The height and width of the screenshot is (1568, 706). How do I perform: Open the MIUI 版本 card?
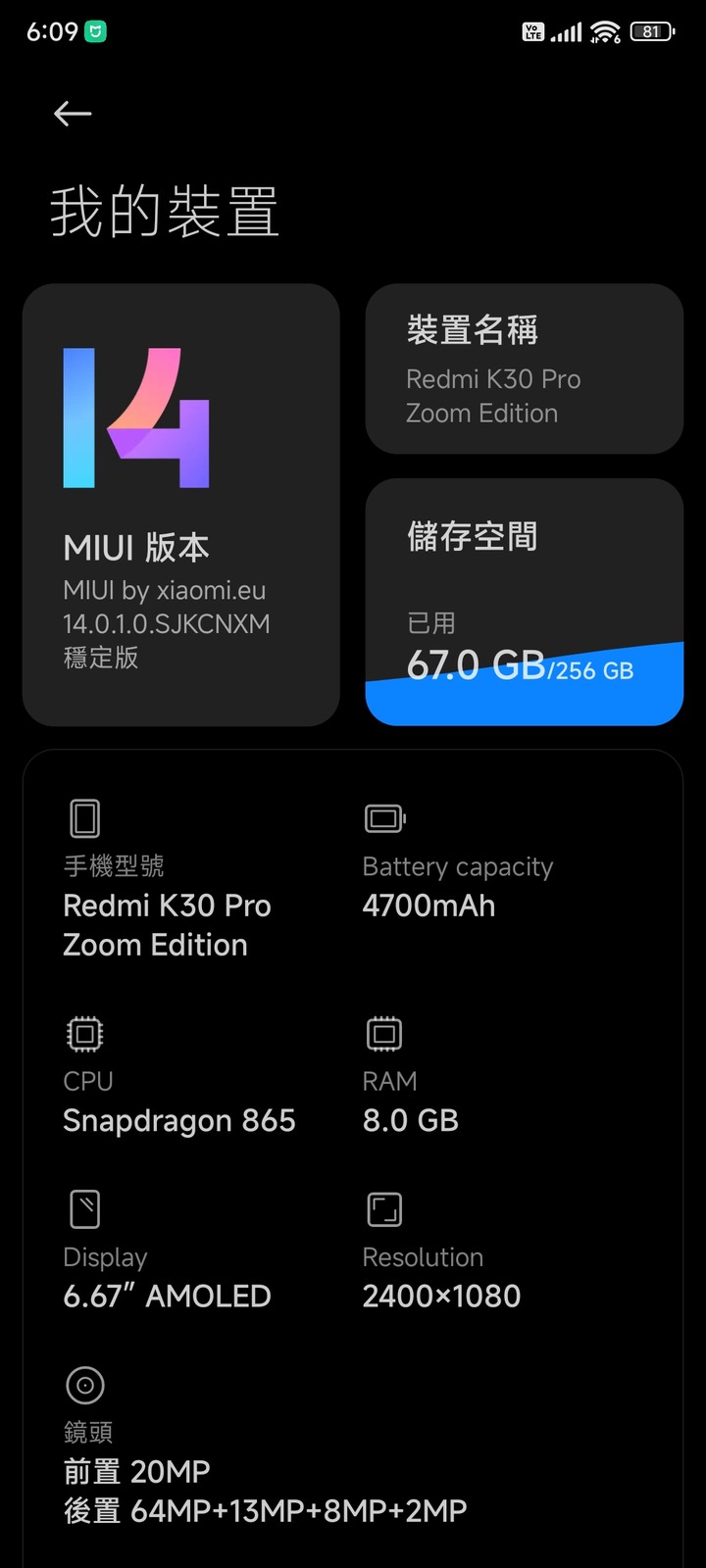181,505
